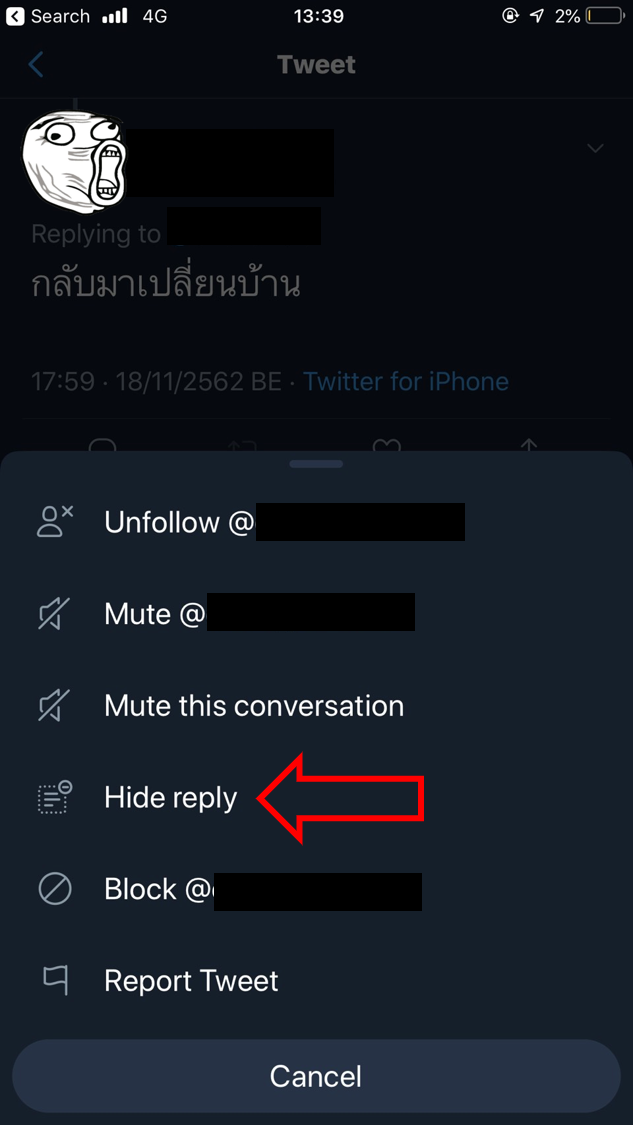
Task: Open Report Tweet
Action: (x=191, y=981)
